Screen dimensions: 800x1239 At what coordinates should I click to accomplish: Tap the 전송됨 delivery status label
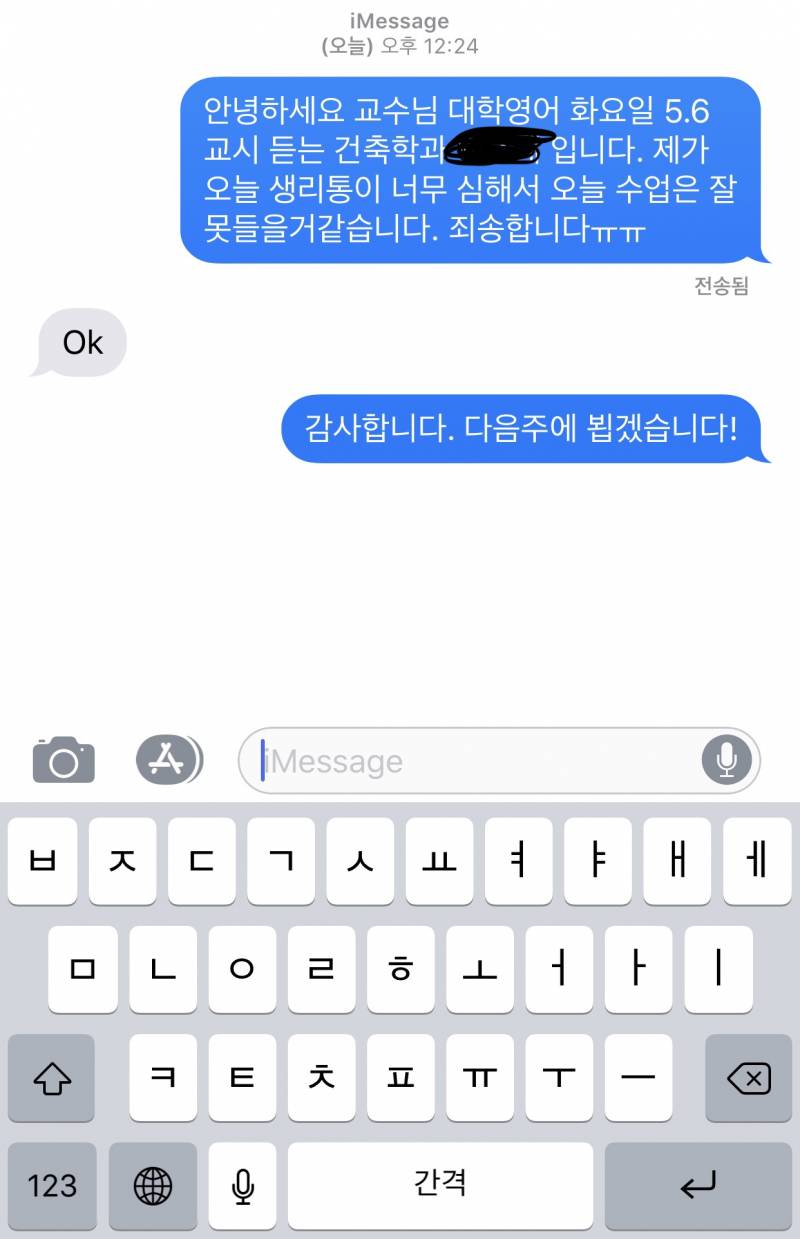722,287
